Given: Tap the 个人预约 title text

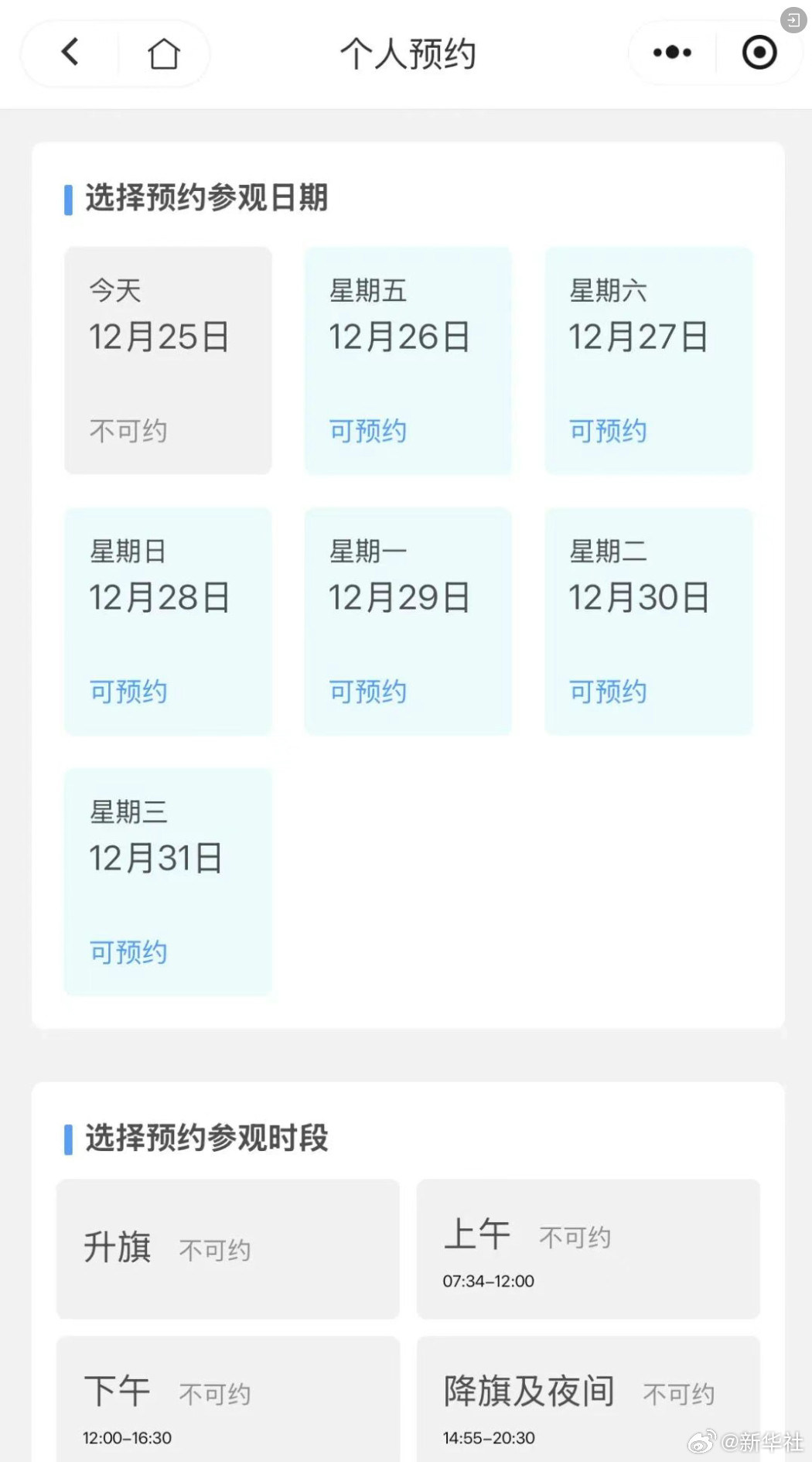Looking at the screenshot, I should [x=408, y=52].
